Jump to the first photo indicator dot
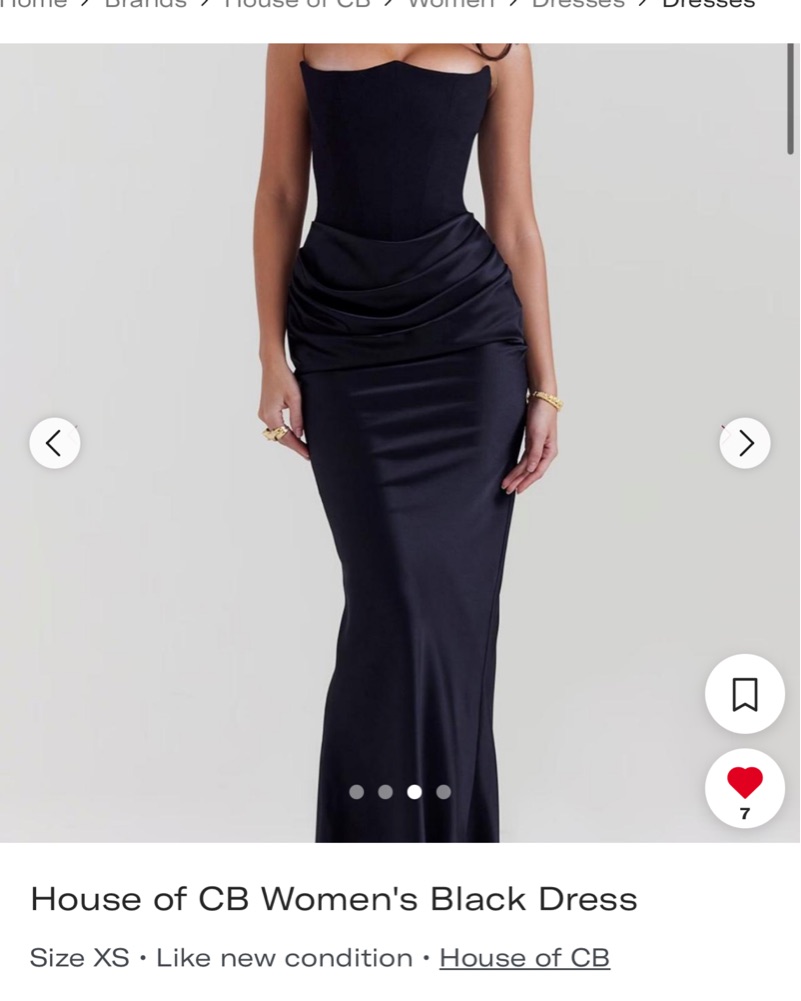 (357, 792)
